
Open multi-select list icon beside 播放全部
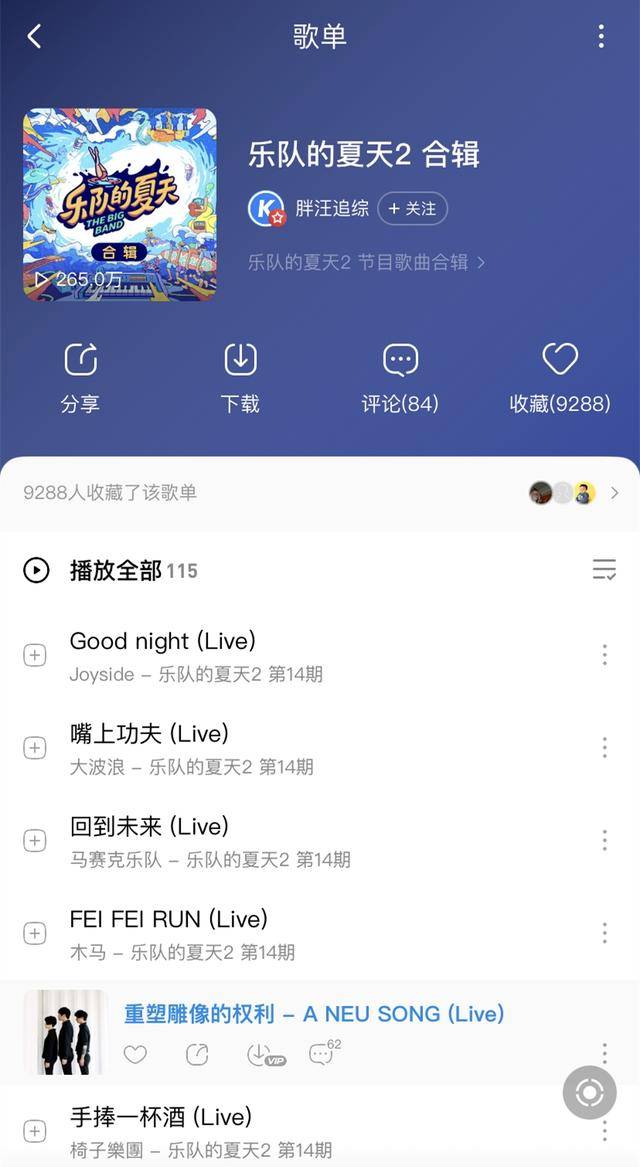tap(604, 570)
